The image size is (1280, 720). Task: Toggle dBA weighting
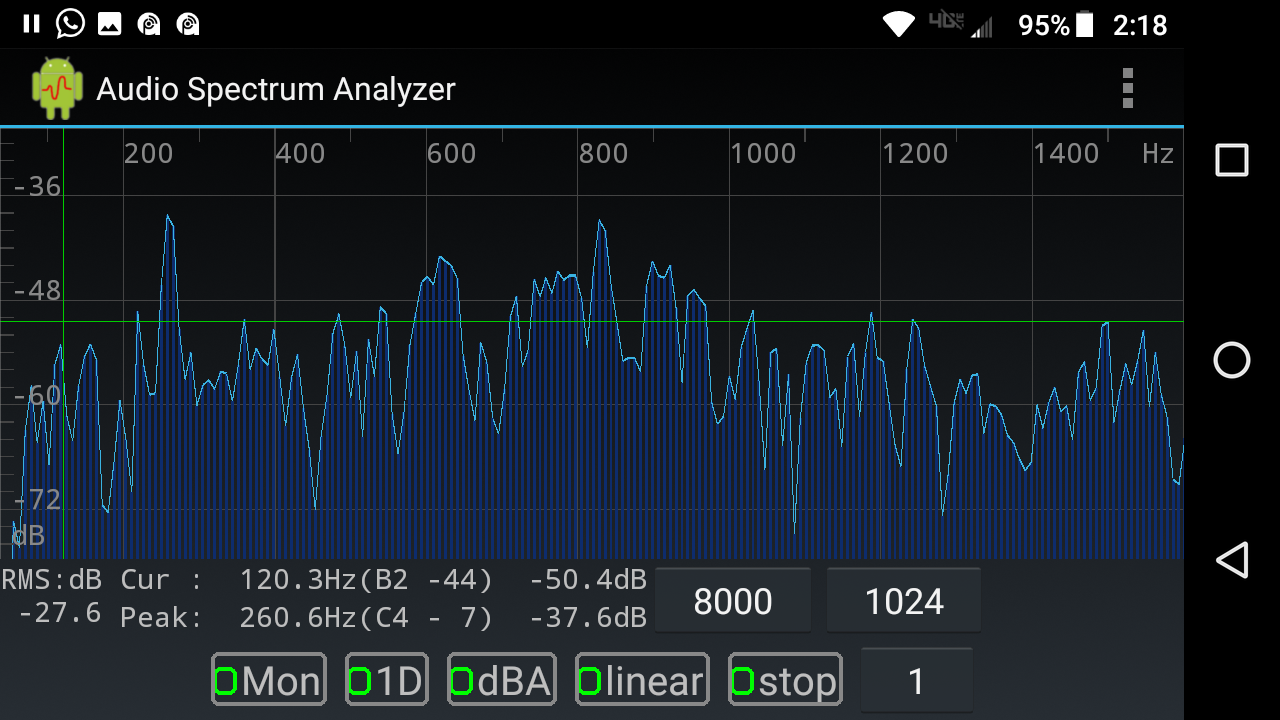(501, 680)
